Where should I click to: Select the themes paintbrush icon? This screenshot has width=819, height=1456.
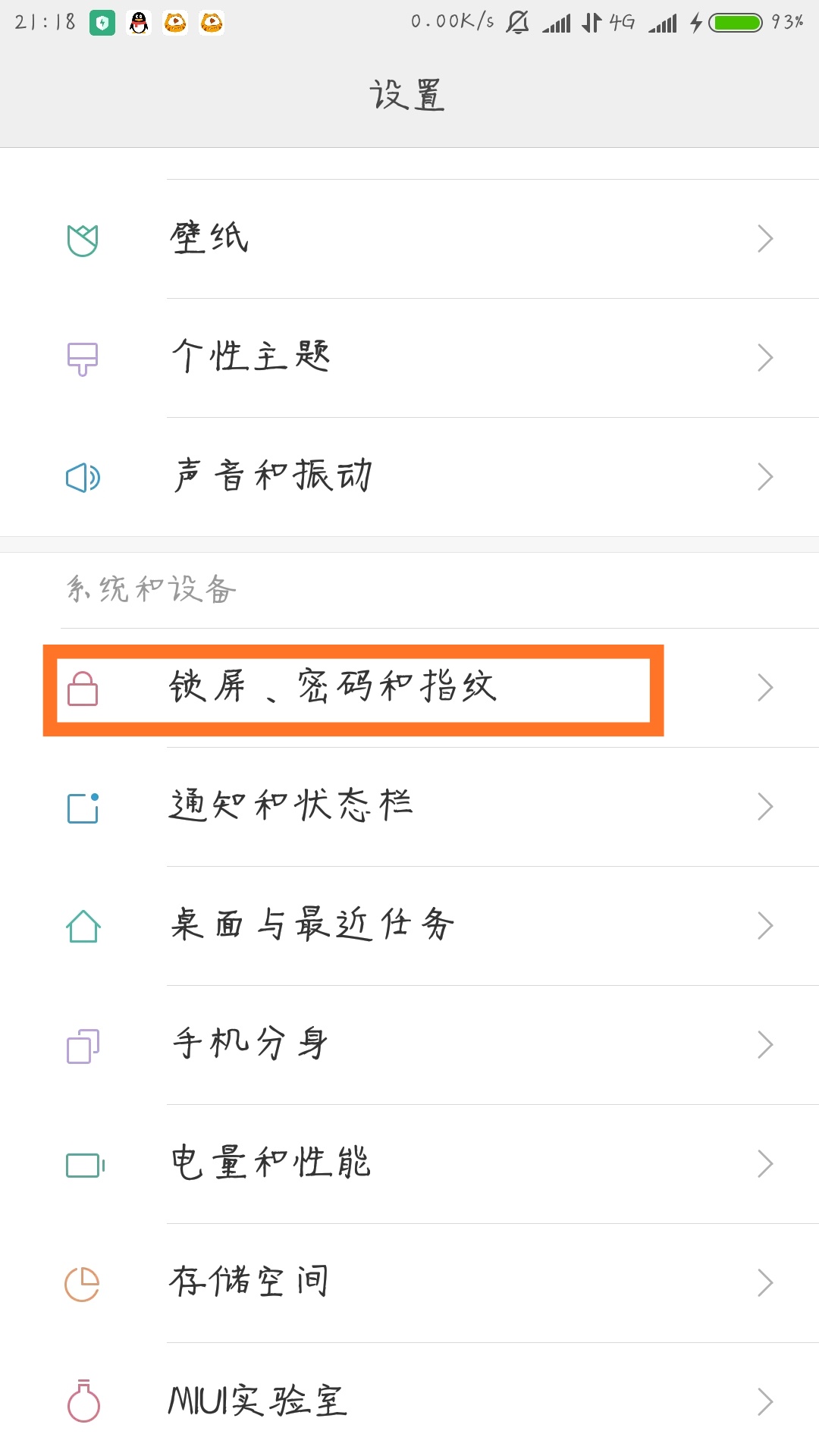pos(83,356)
